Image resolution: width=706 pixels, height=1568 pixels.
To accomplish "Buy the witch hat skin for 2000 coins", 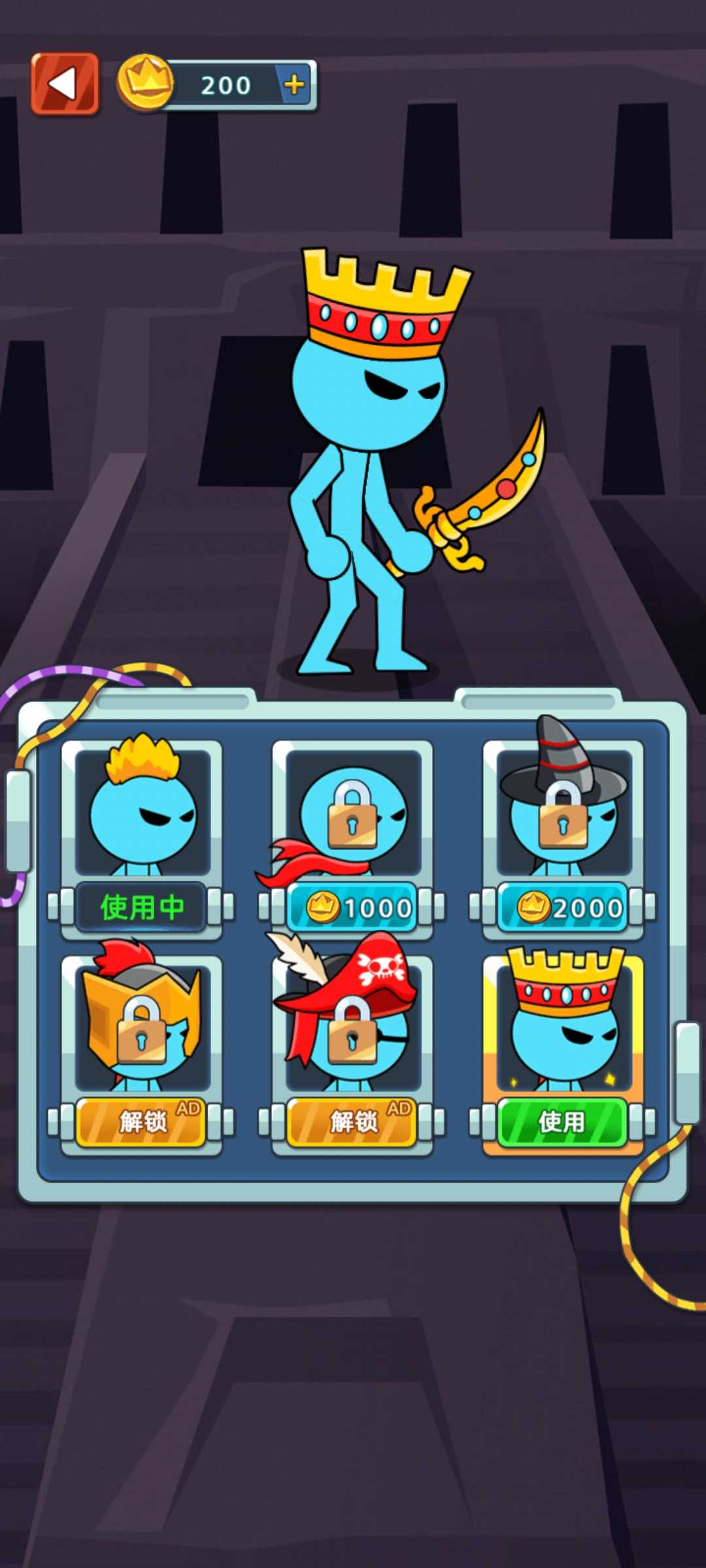I will point(563,907).
